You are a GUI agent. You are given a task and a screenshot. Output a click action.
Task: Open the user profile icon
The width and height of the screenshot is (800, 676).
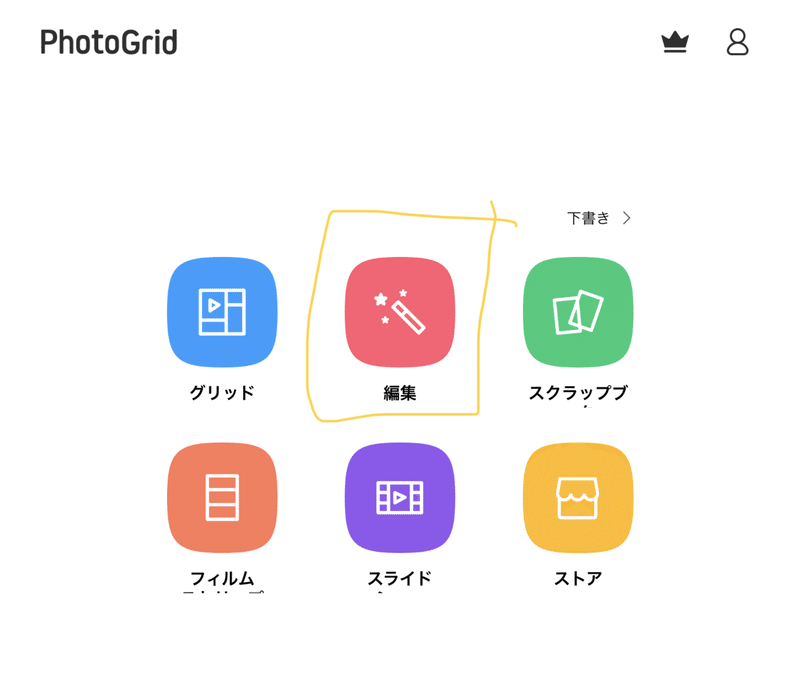737,42
